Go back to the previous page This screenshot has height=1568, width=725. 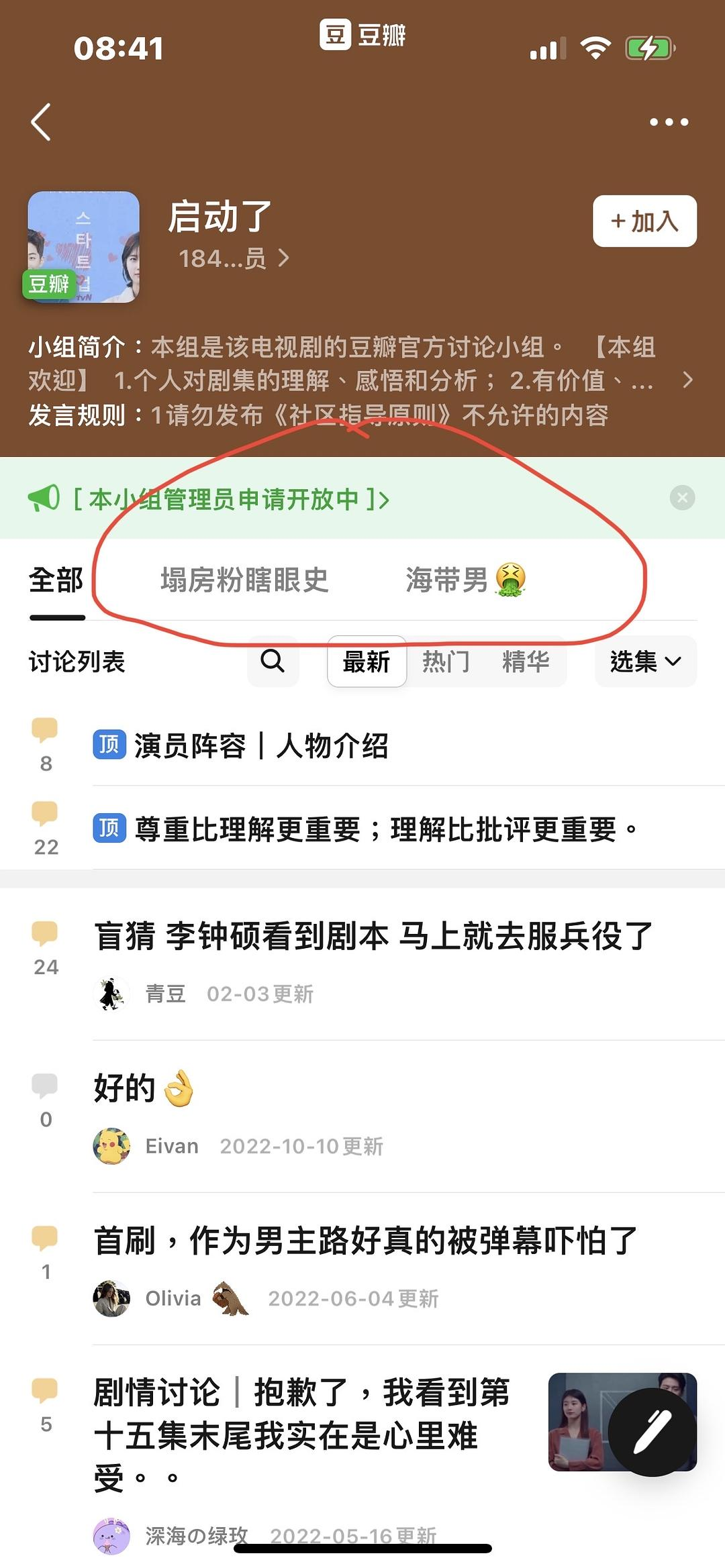42,122
